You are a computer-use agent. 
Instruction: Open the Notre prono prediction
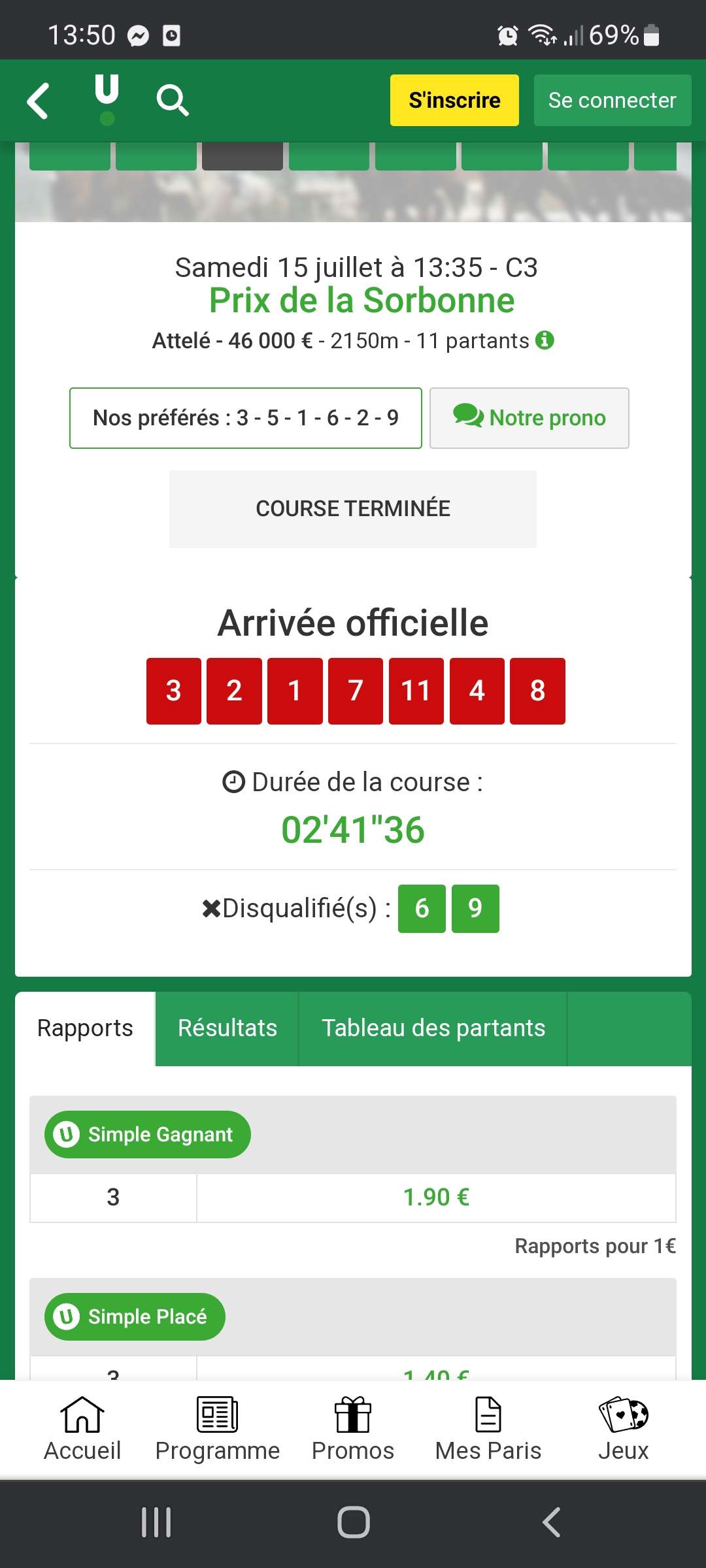coord(529,418)
